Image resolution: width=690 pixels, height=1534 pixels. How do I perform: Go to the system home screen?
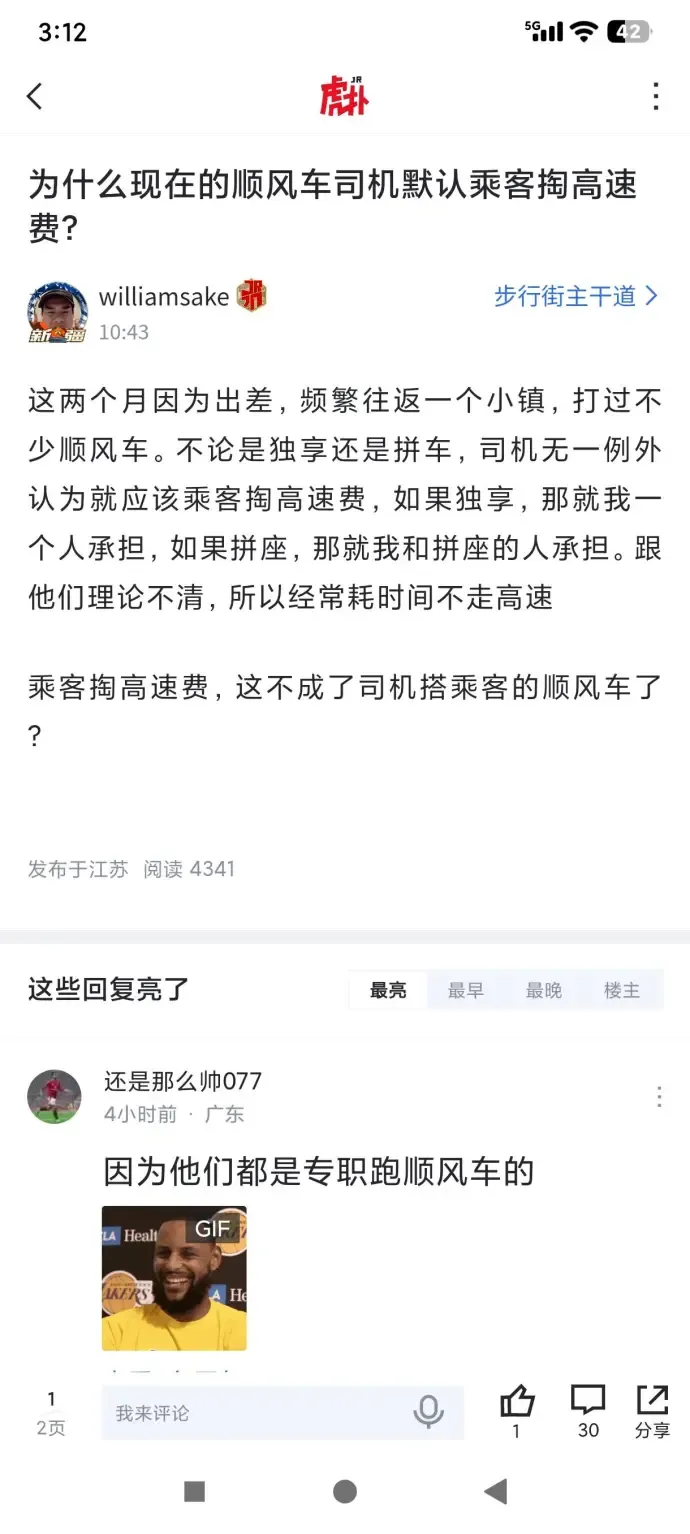[345, 1492]
